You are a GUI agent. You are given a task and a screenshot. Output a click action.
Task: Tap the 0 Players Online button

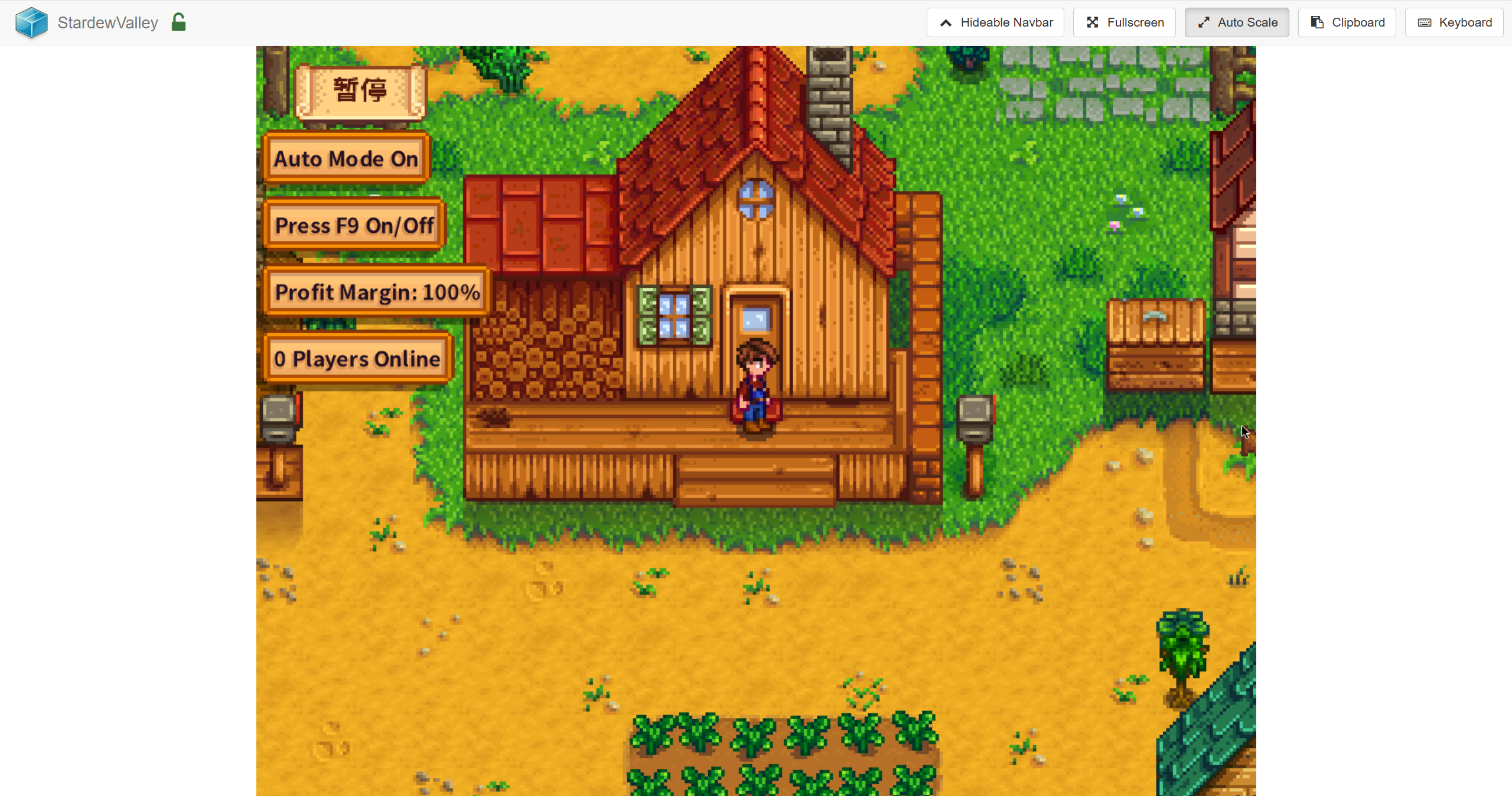(357, 359)
